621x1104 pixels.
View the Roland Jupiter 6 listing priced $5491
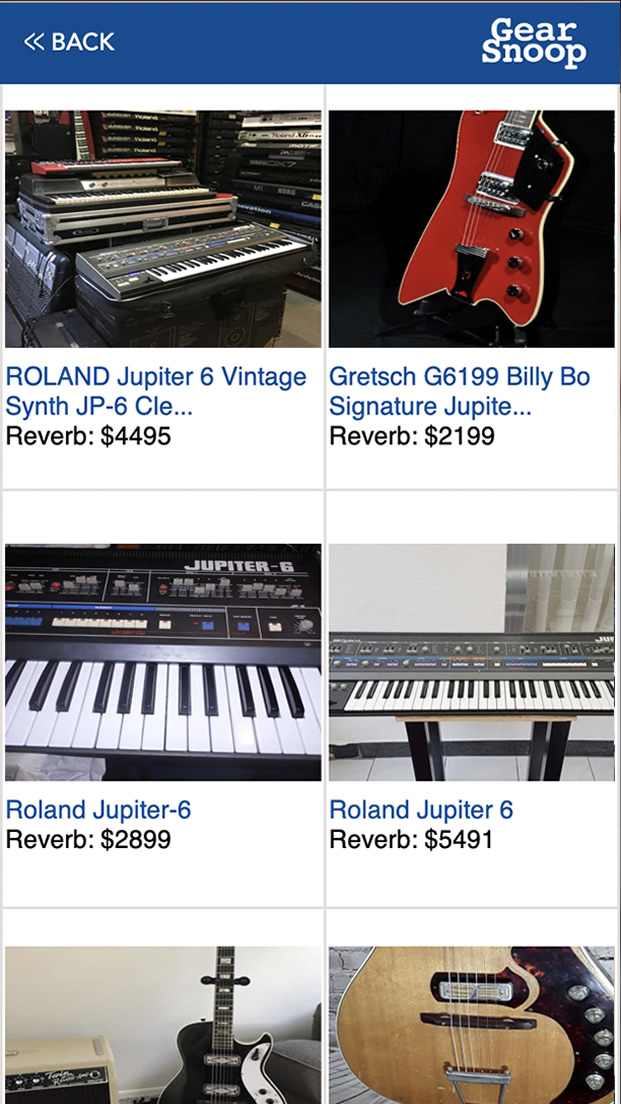click(421, 809)
